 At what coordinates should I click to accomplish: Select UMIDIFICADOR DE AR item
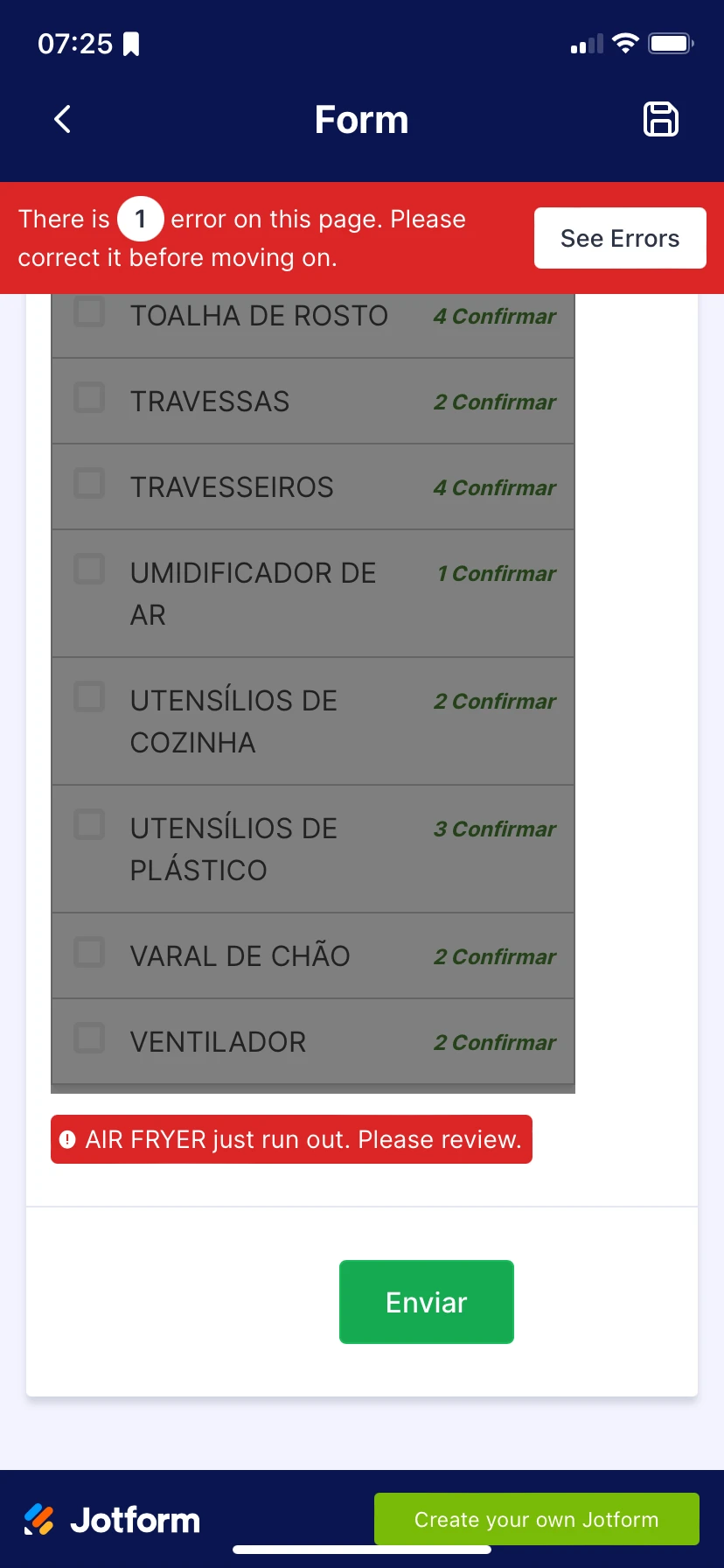88,569
